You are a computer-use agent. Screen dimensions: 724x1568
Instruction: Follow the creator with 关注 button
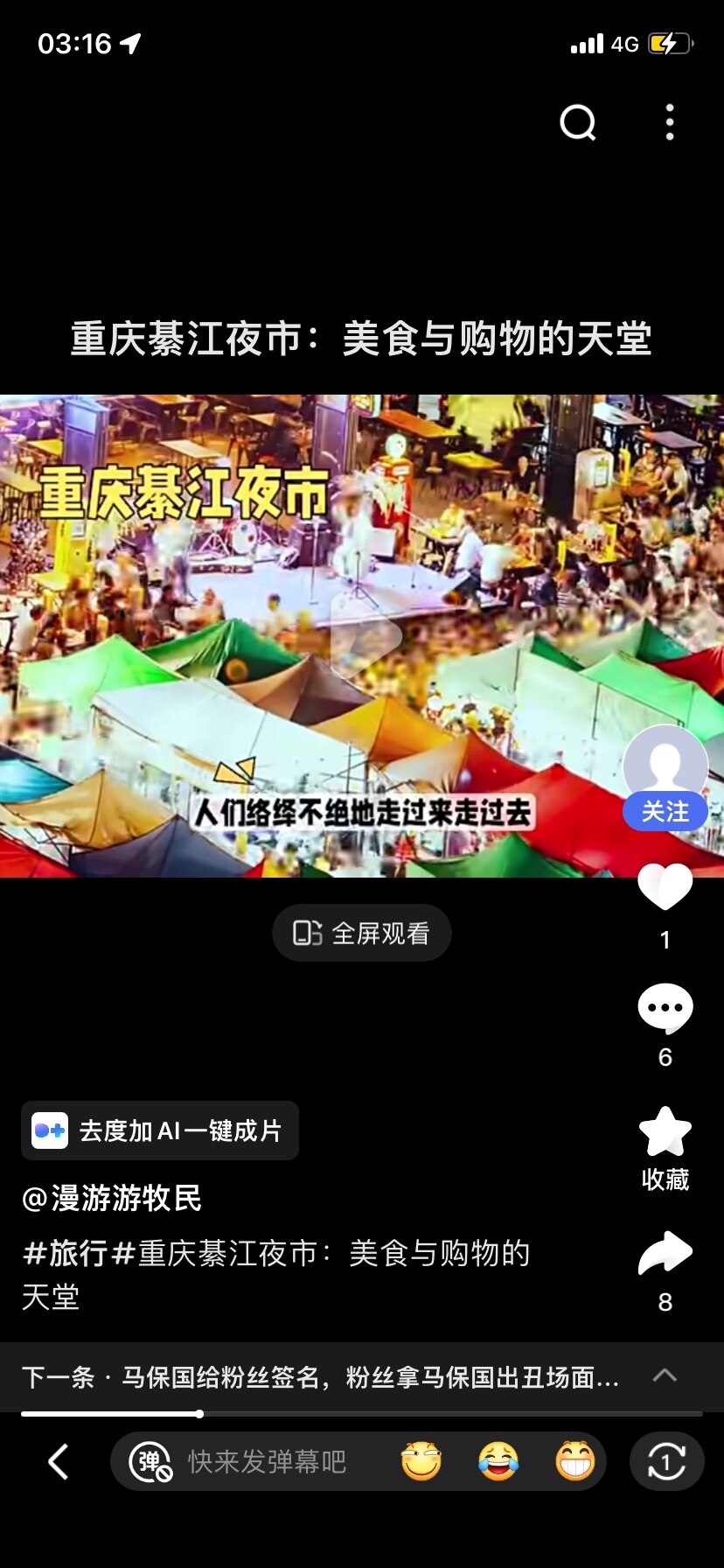[665, 812]
